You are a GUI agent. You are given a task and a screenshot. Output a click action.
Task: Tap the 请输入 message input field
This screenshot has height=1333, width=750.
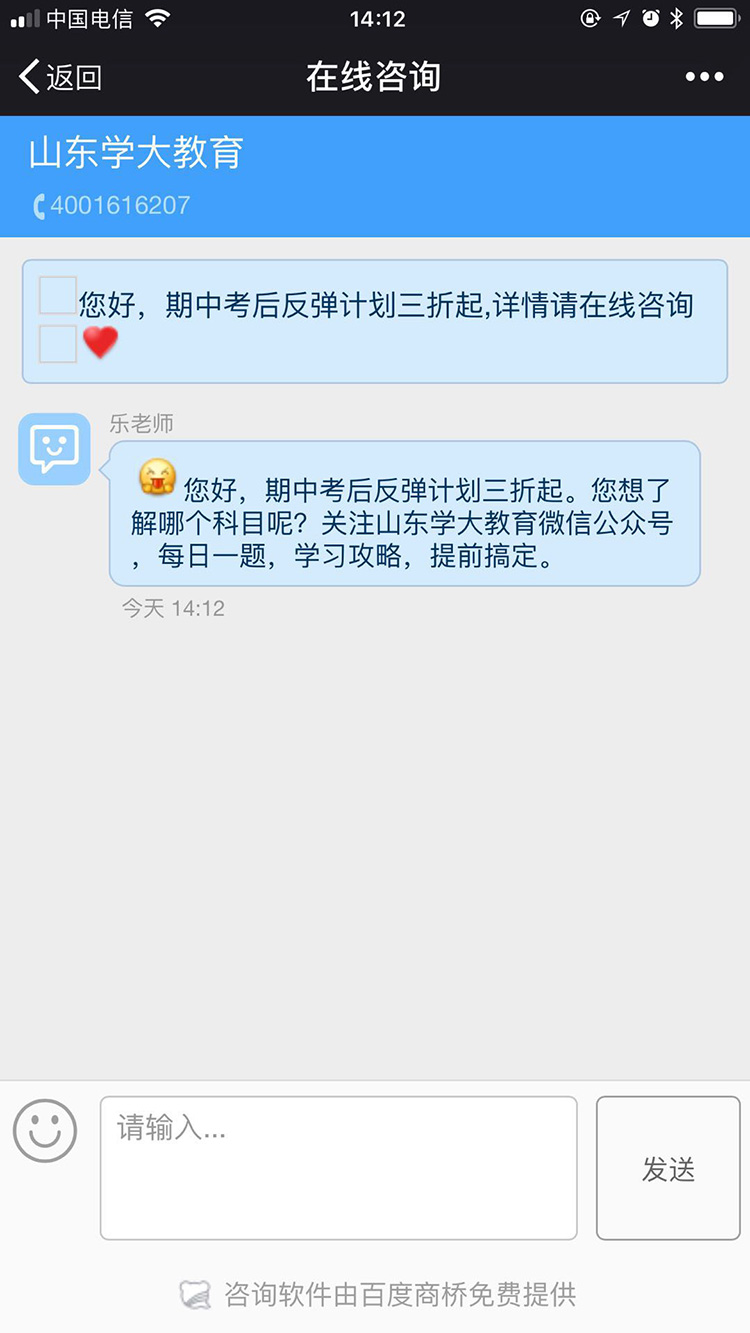click(338, 1167)
